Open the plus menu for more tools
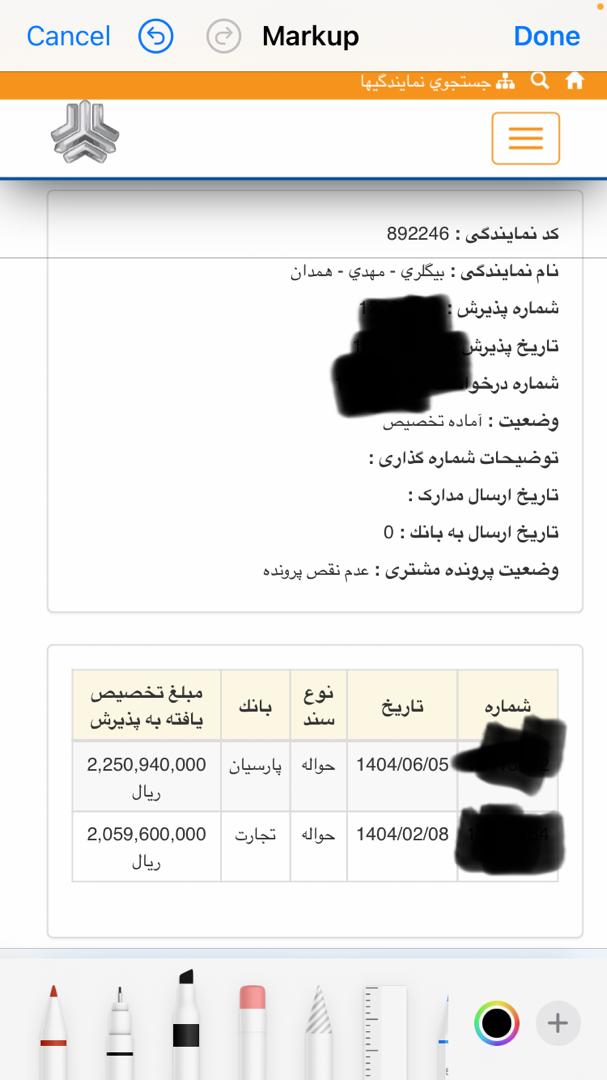 coord(558,1023)
